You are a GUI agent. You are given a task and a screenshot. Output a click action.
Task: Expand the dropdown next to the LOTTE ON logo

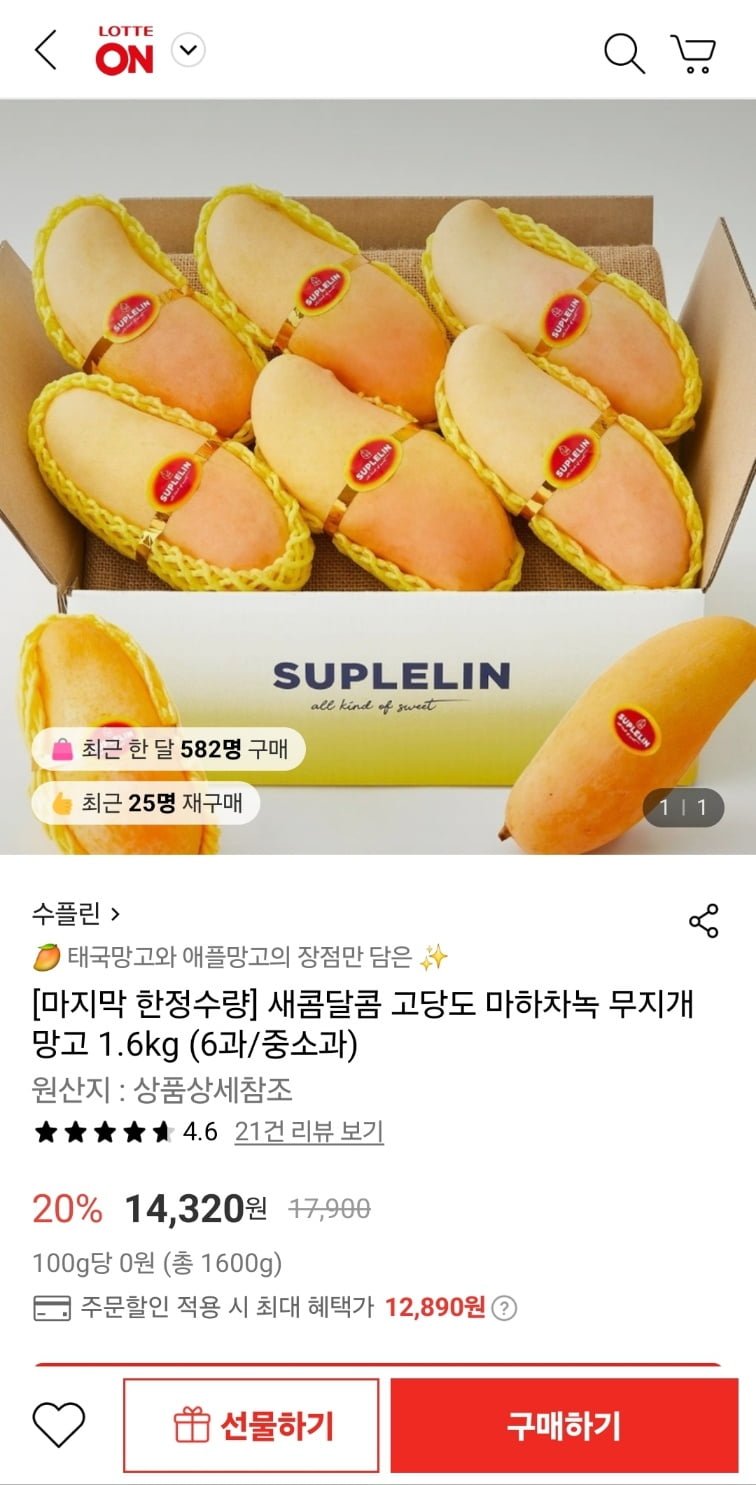coord(188,50)
